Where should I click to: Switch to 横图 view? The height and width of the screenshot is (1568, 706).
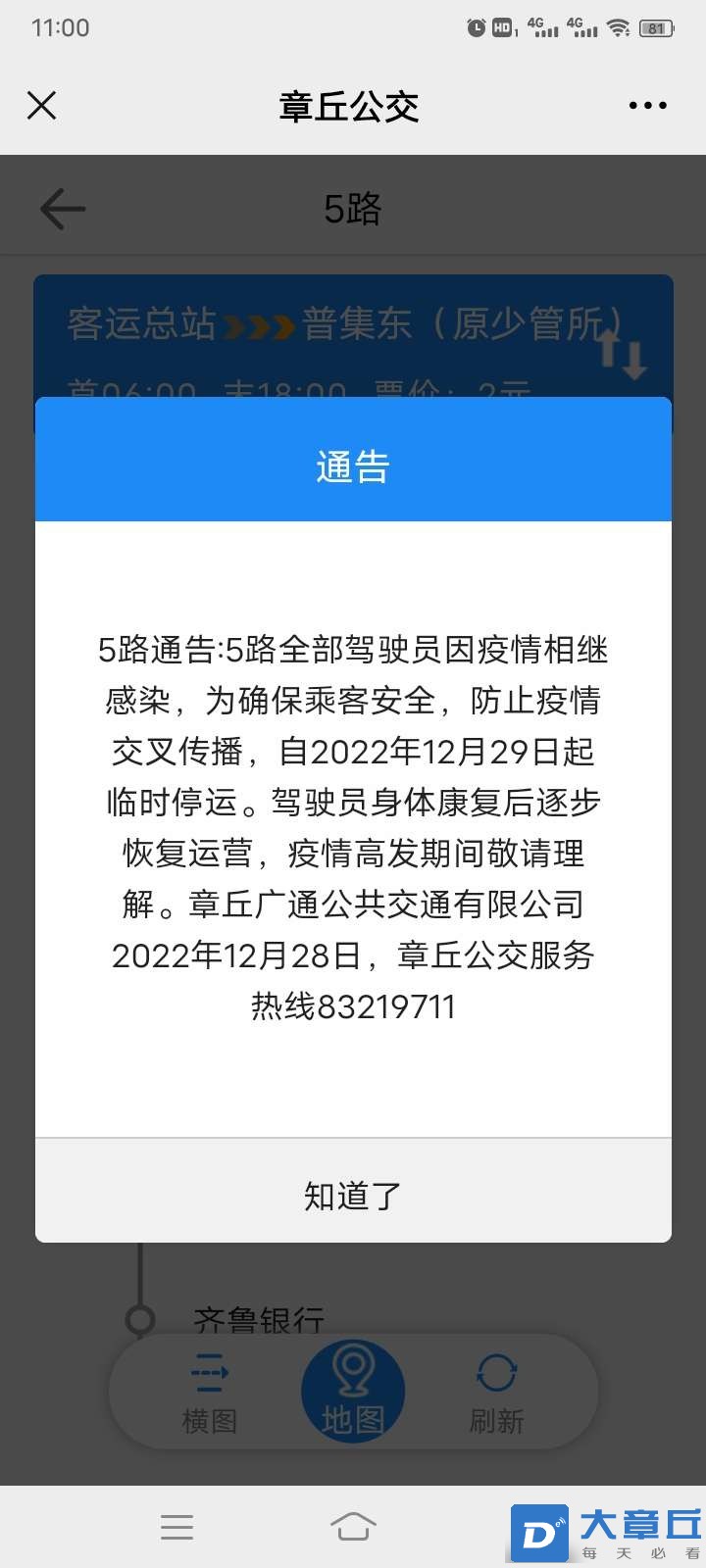click(x=210, y=1394)
